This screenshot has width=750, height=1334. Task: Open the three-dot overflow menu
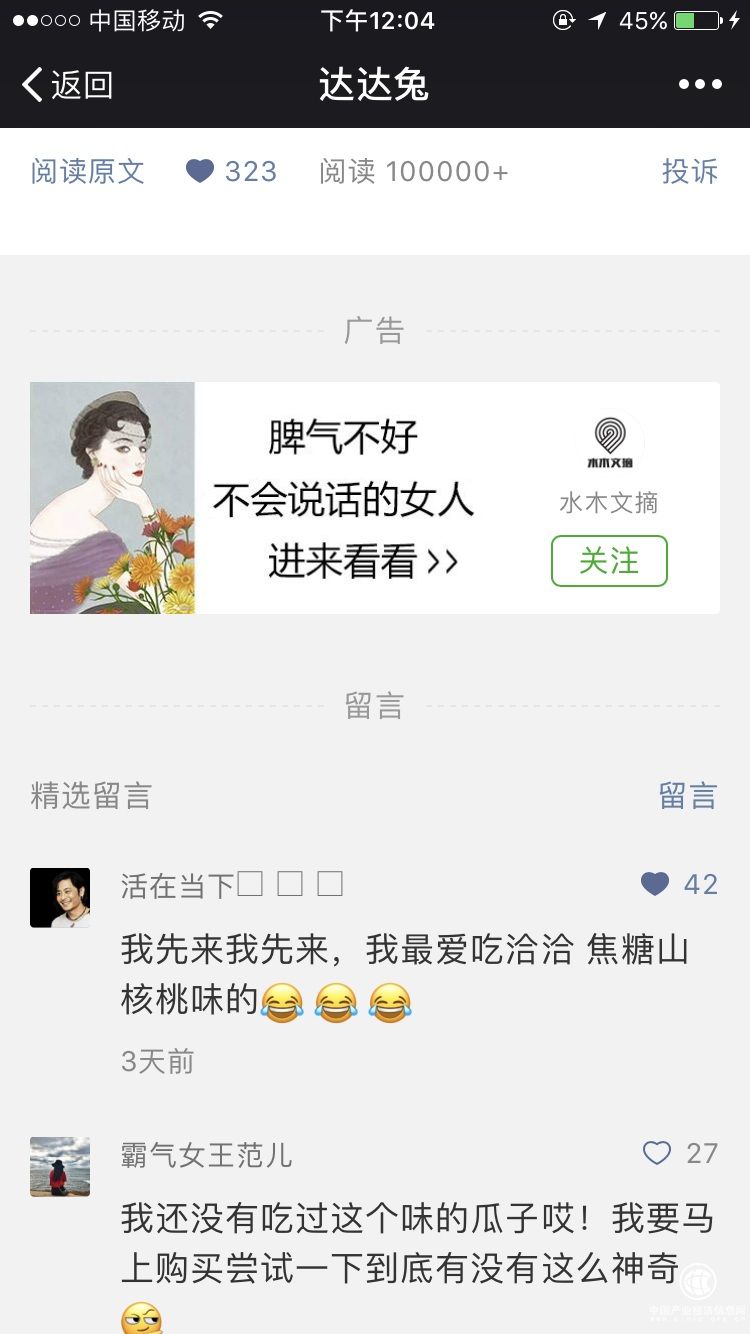(x=700, y=85)
